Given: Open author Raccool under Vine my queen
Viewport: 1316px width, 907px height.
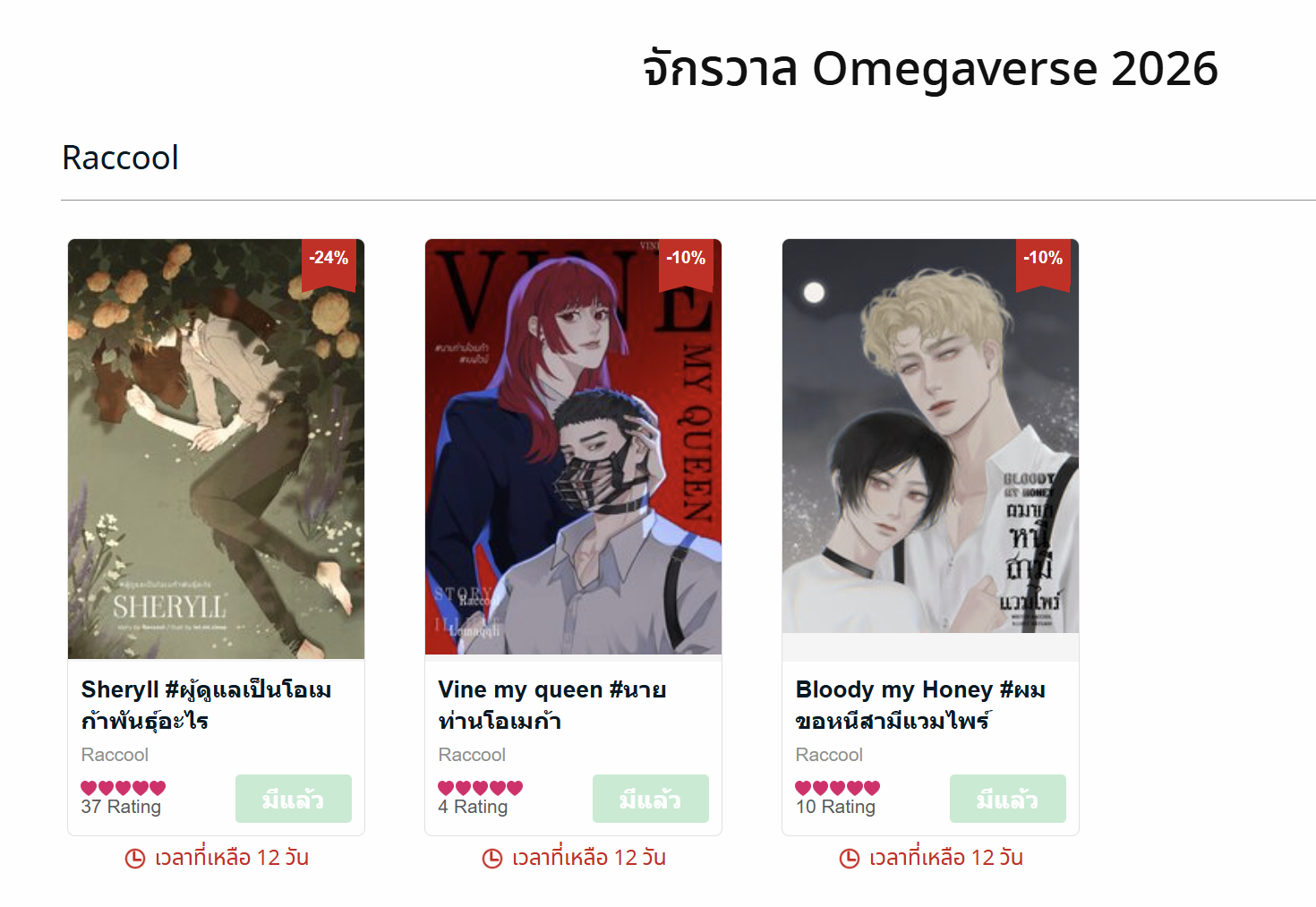Looking at the screenshot, I should pos(472,755).
